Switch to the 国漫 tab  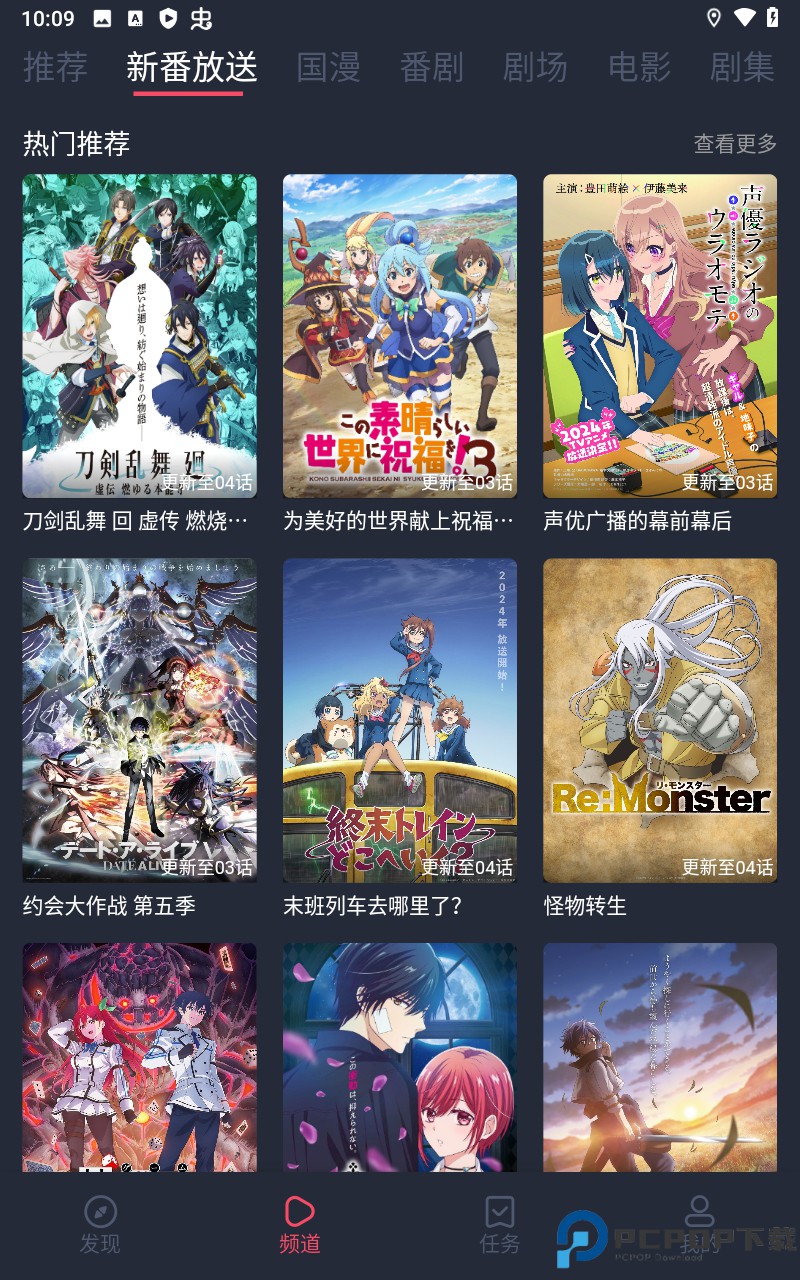(x=328, y=67)
